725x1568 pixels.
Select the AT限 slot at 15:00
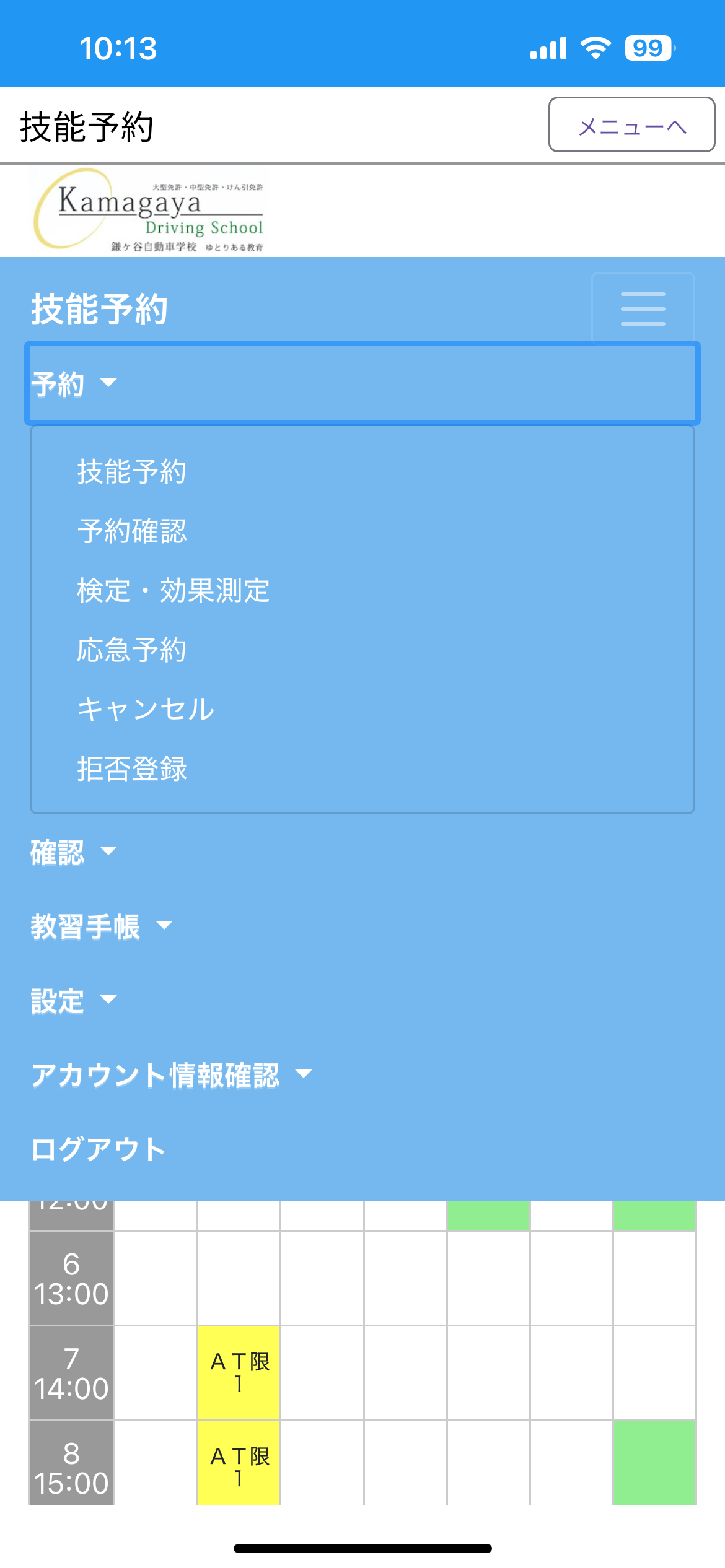pyautogui.click(x=239, y=1463)
